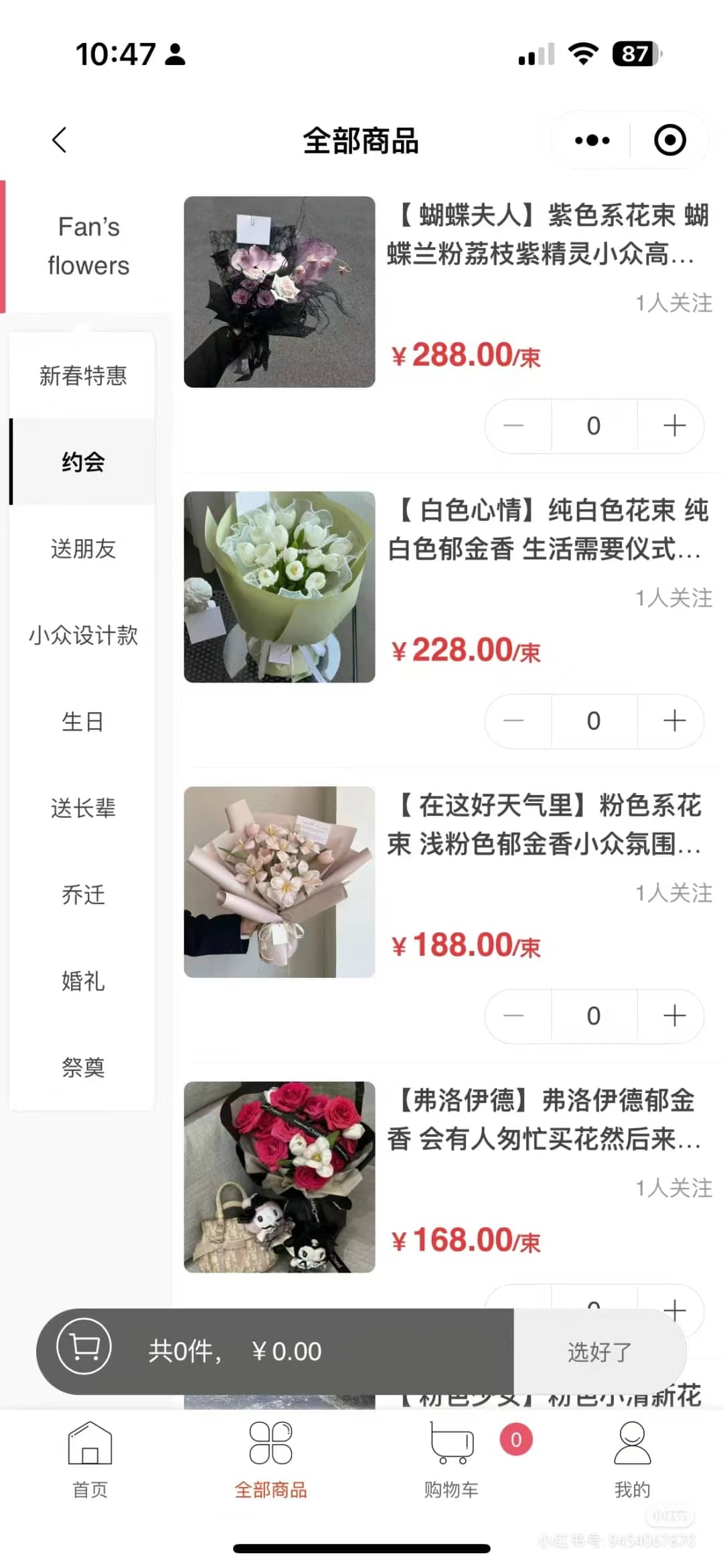Go back using the top-left arrow
The height and width of the screenshot is (1568, 723).
tap(60, 140)
